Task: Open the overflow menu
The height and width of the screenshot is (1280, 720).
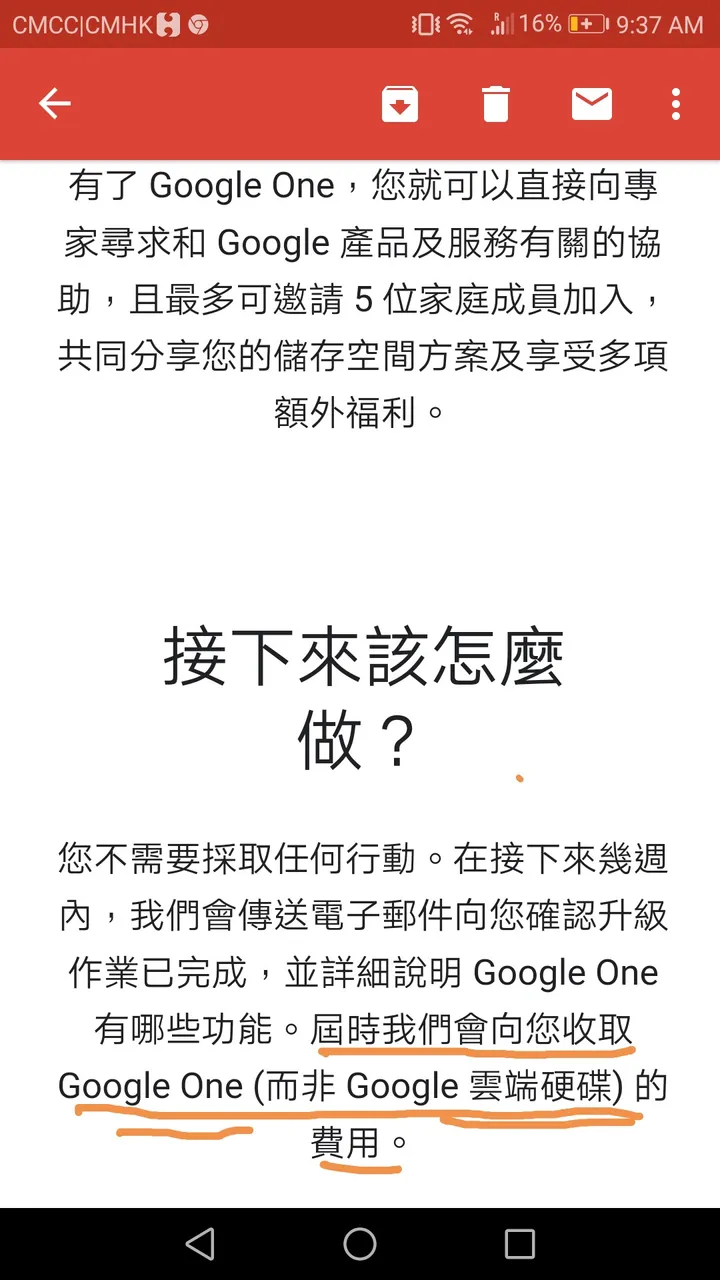Action: pos(677,104)
